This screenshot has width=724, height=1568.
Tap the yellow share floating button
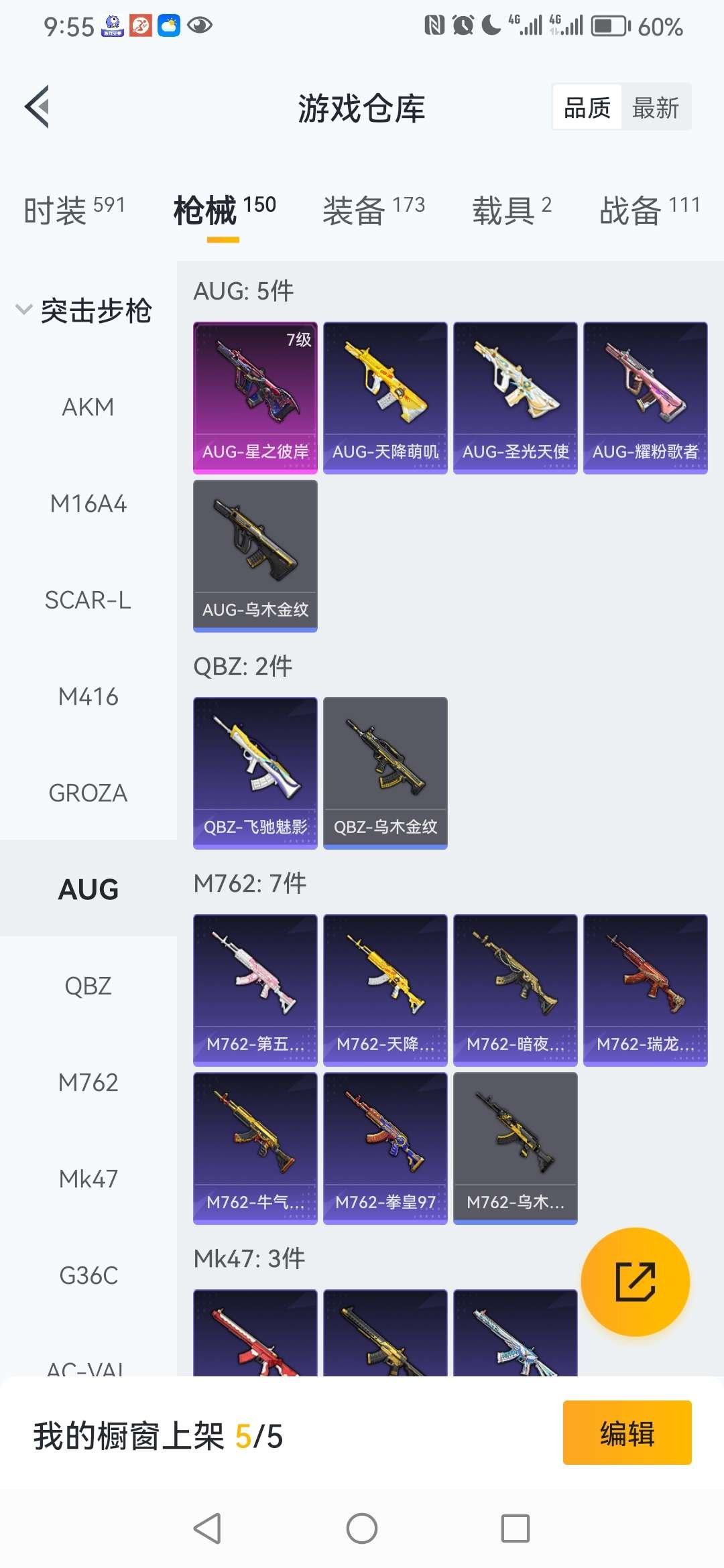(635, 1281)
